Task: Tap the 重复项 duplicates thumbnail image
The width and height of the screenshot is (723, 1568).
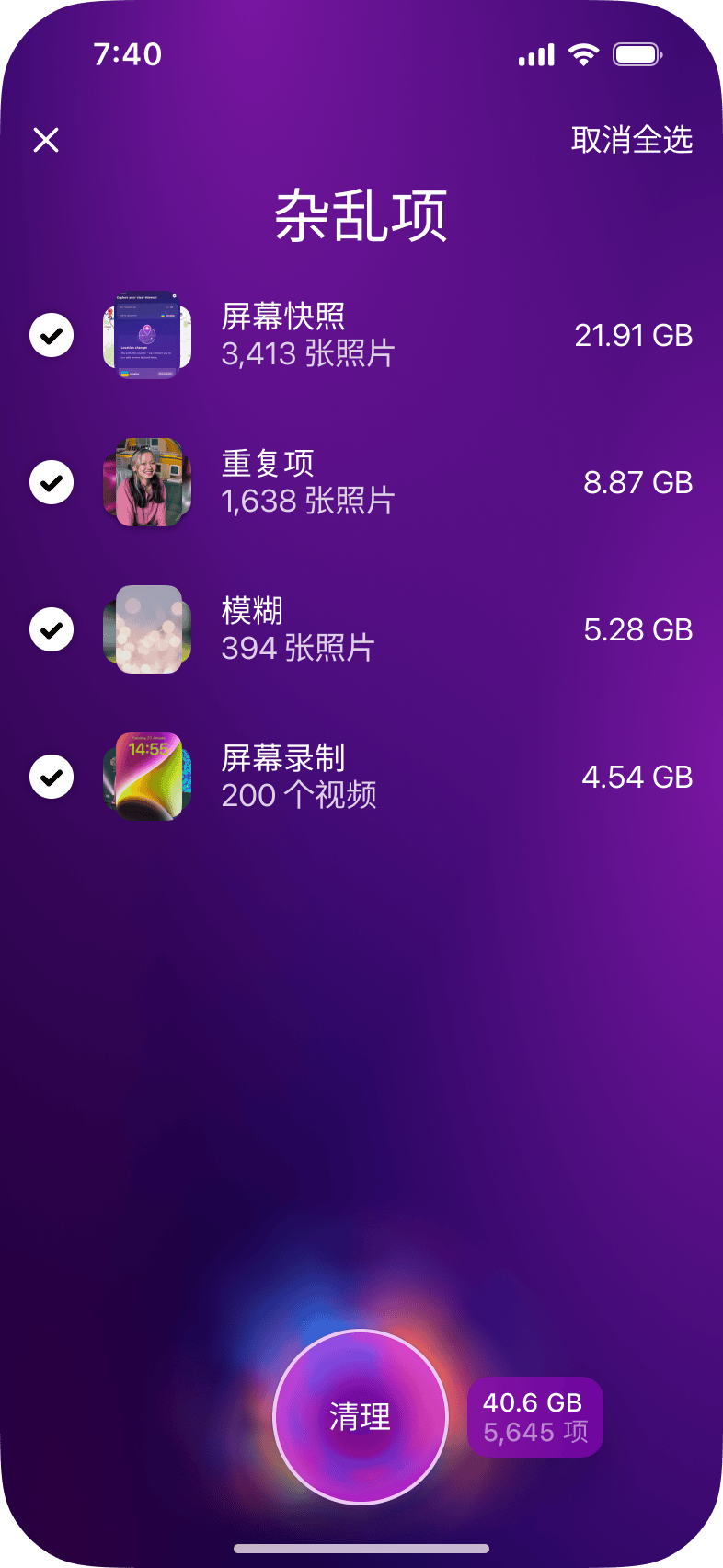Action: tap(146, 481)
